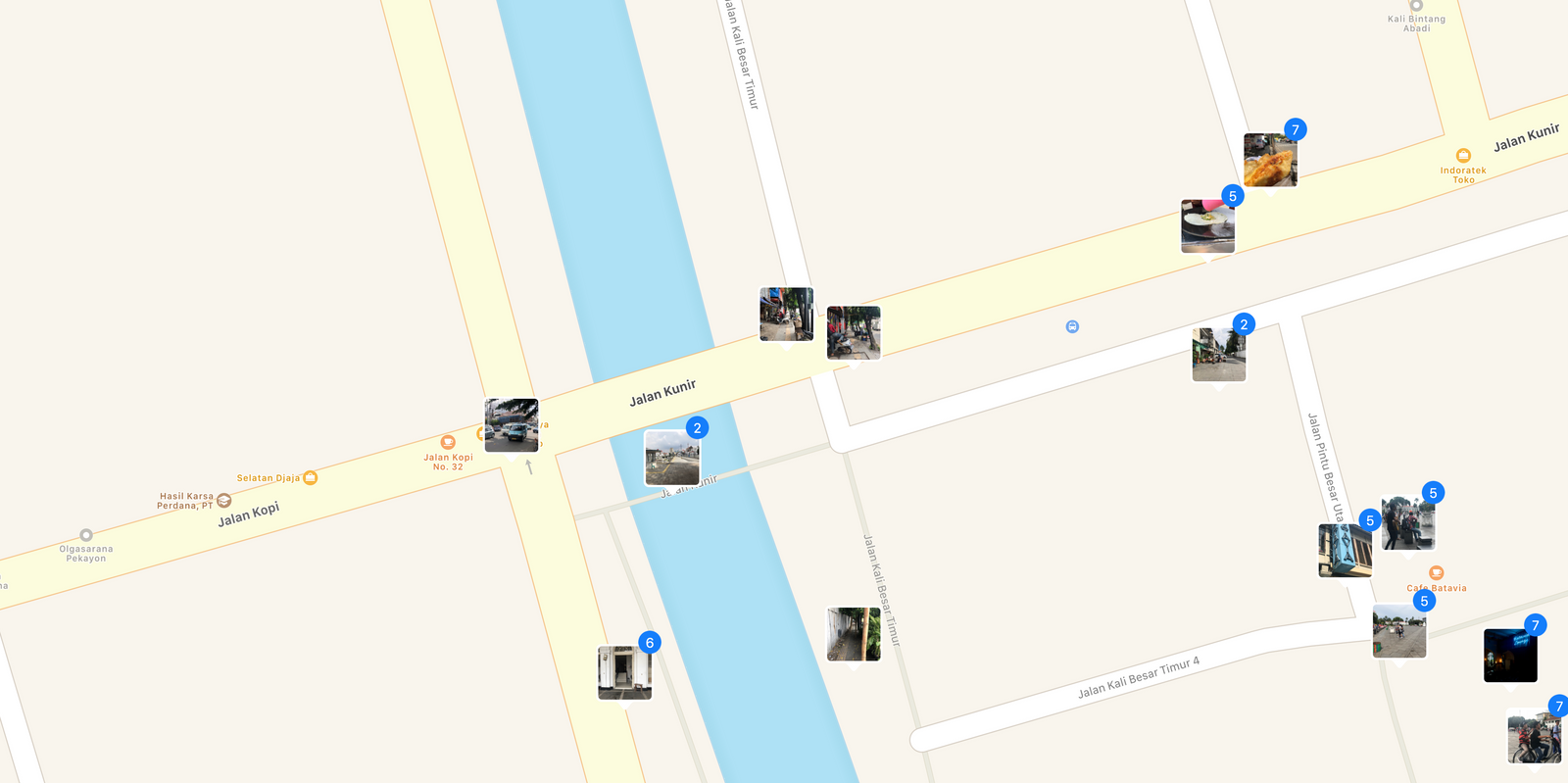Screen dimensions: 1568x783
Task: Select the Hasil Karsa Perdana place marker
Action: point(224,501)
